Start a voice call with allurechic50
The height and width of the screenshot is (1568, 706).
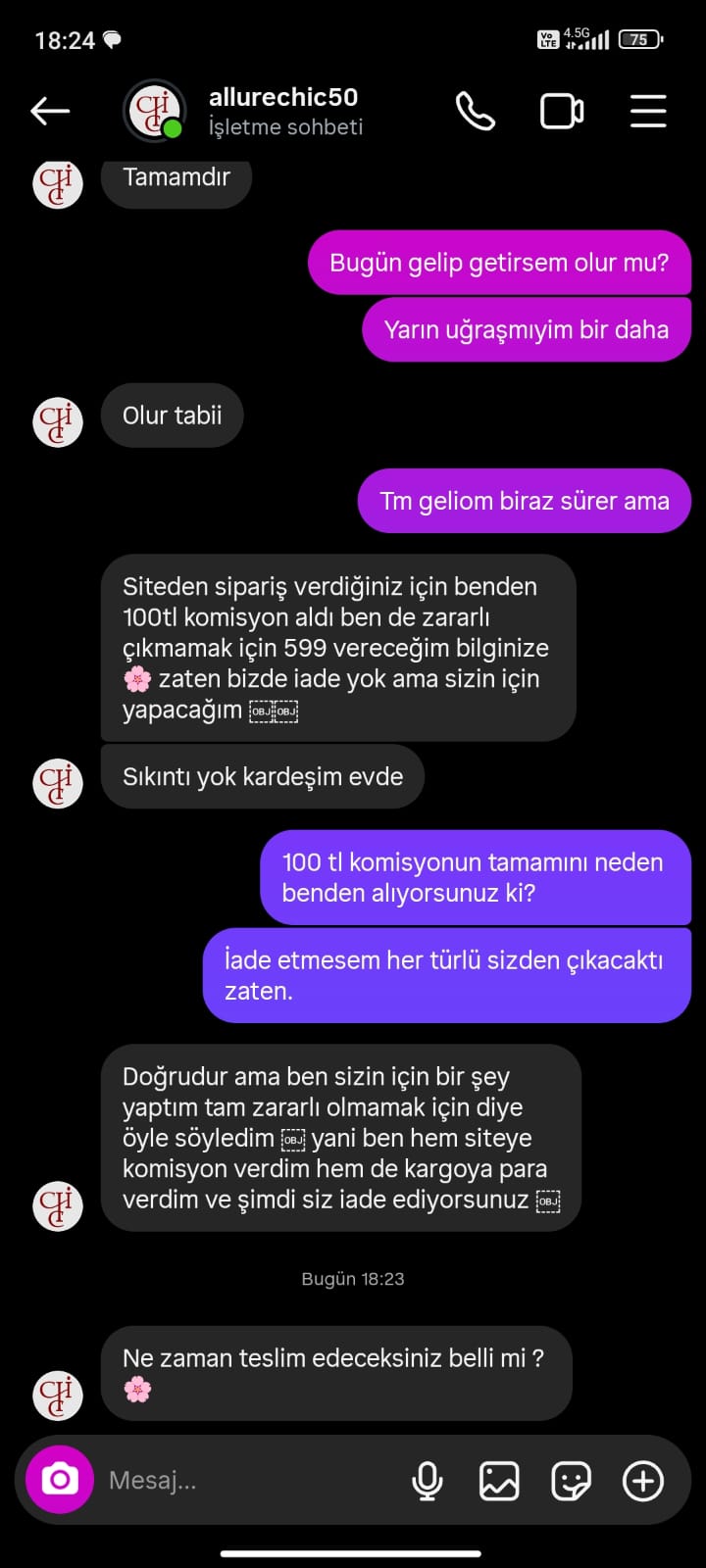pos(476,112)
